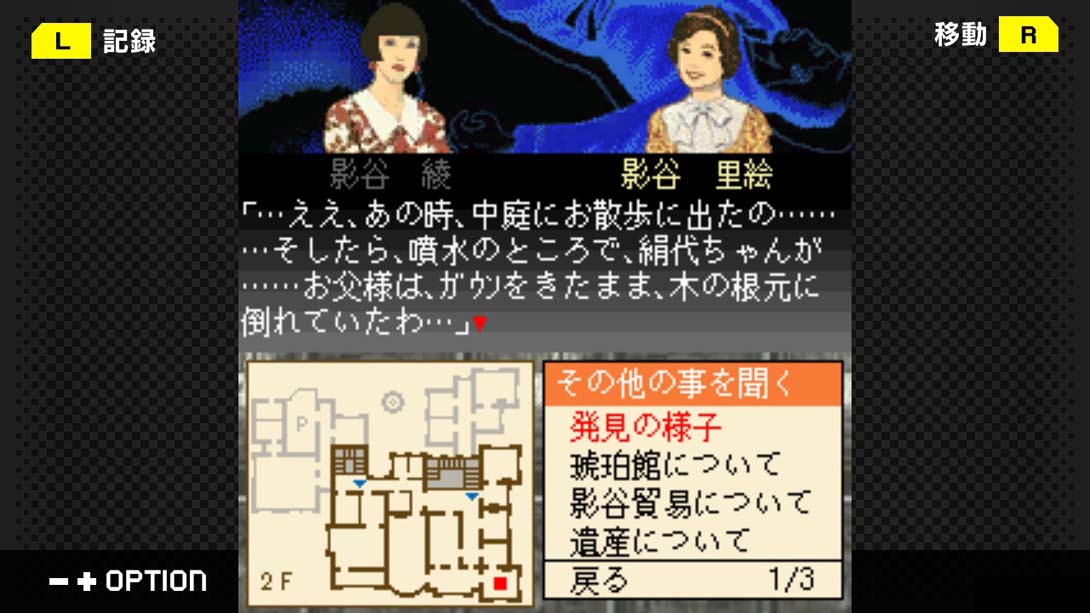The image size is (1090, 613).
Task: Choose 影谷貿易について option
Action: (x=690, y=502)
